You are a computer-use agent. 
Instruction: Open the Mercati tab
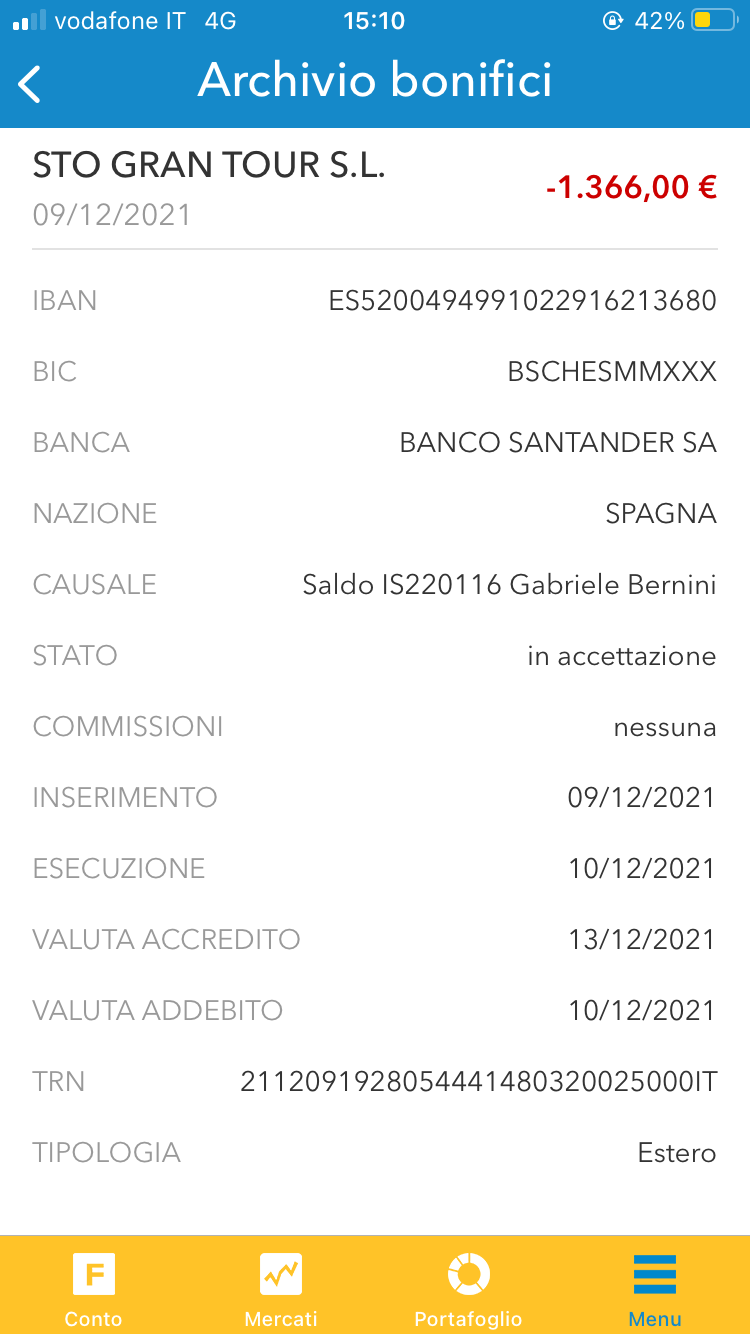pyautogui.click(x=281, y=1287)
